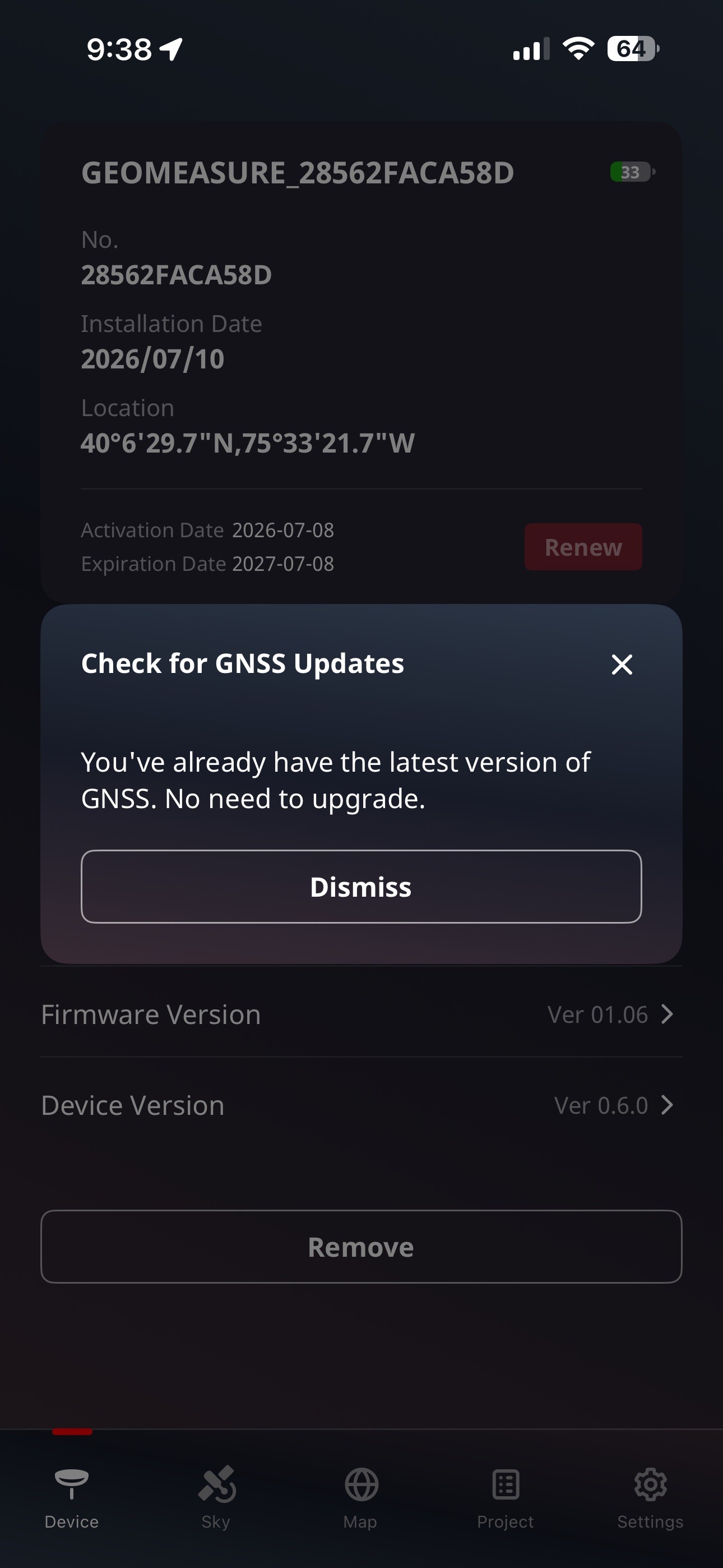Select the Device tab

coord(72,1497)
